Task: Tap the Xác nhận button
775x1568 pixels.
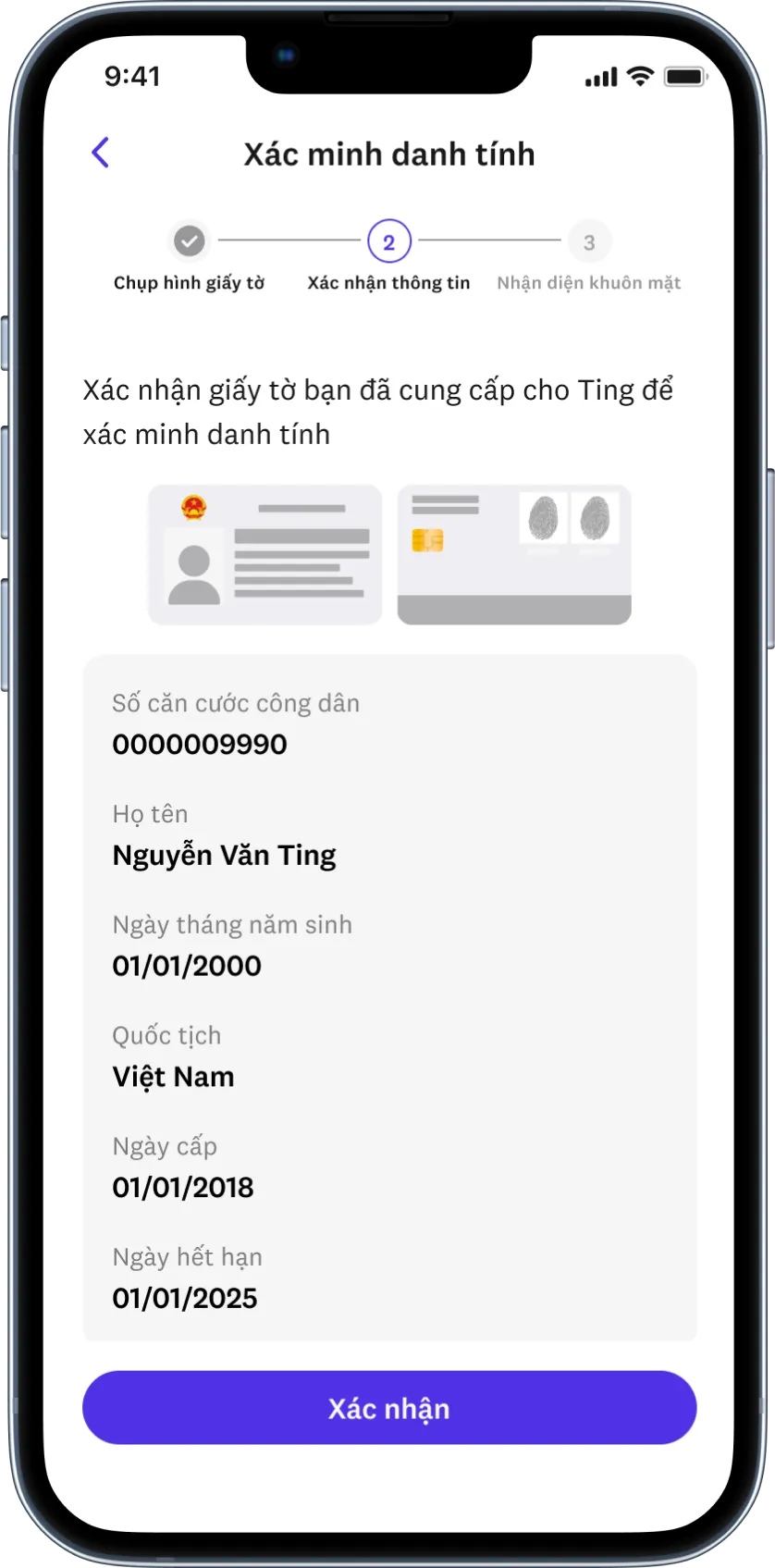Action: point(388,1407)
